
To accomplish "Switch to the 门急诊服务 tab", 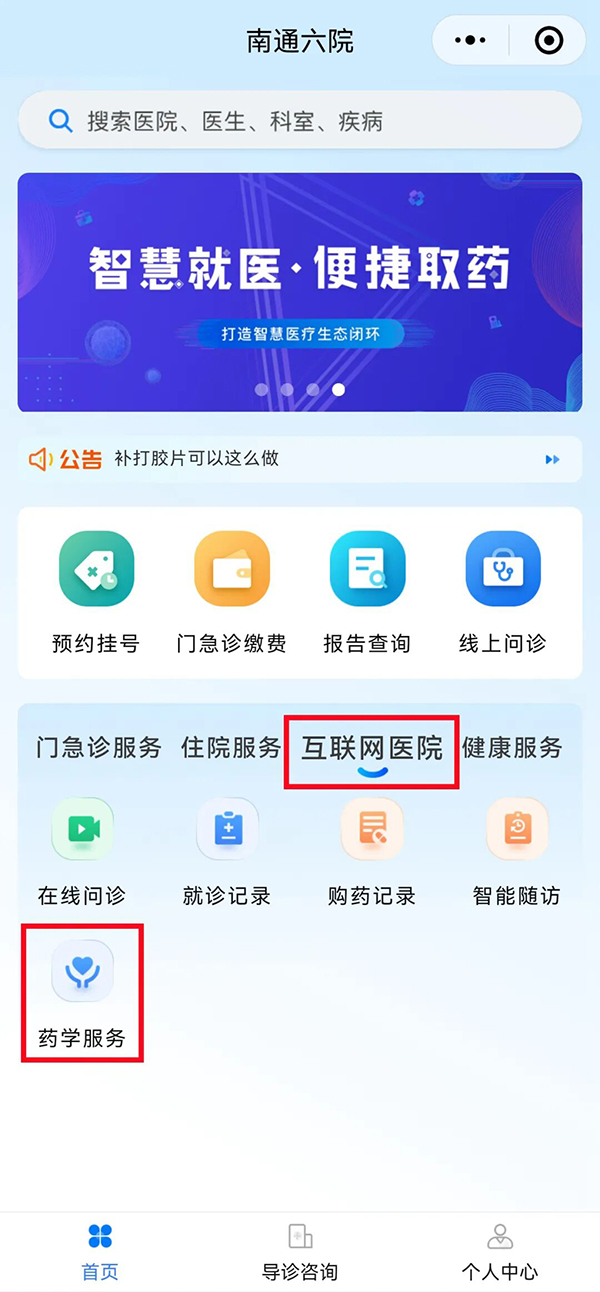I will [x=98, y=748].
